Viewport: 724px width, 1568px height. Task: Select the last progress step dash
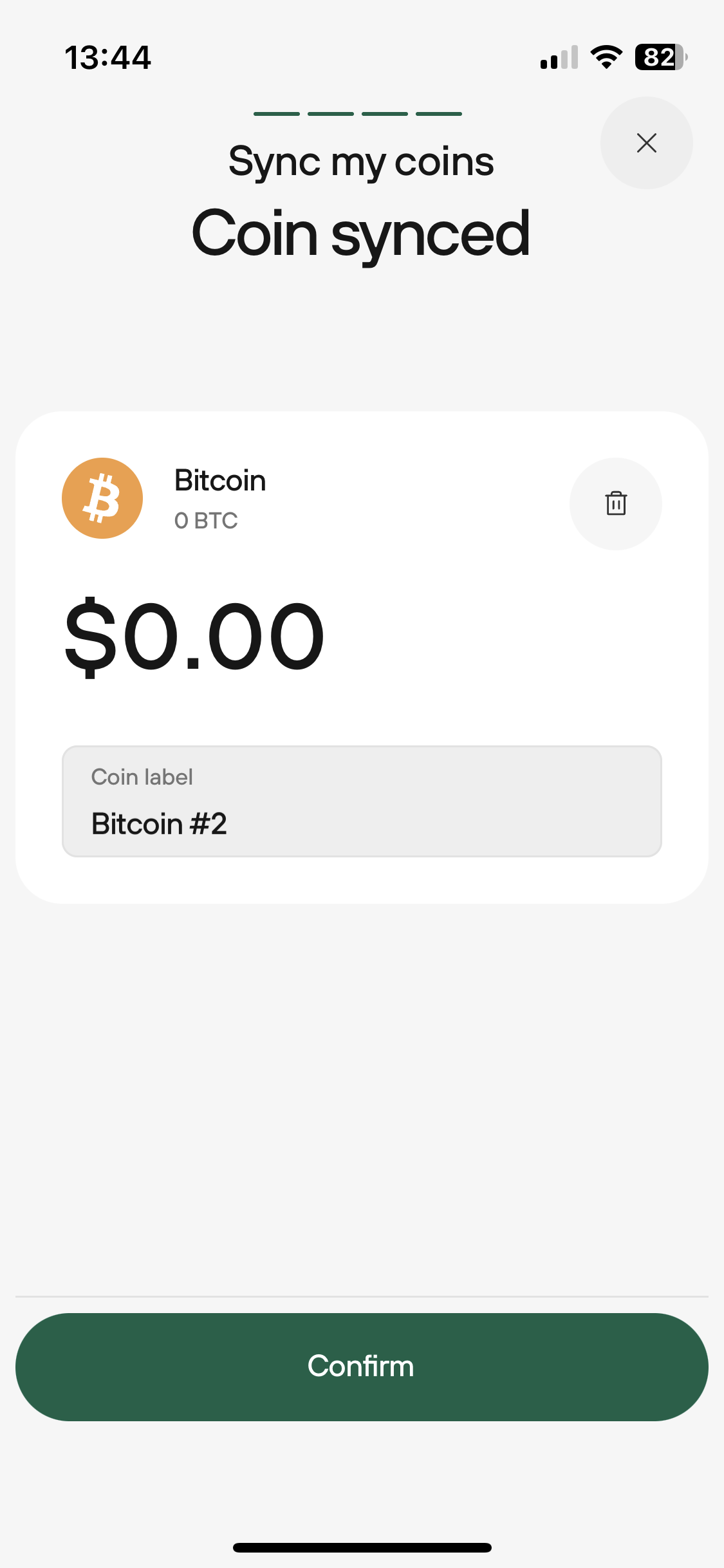(440, 113)
